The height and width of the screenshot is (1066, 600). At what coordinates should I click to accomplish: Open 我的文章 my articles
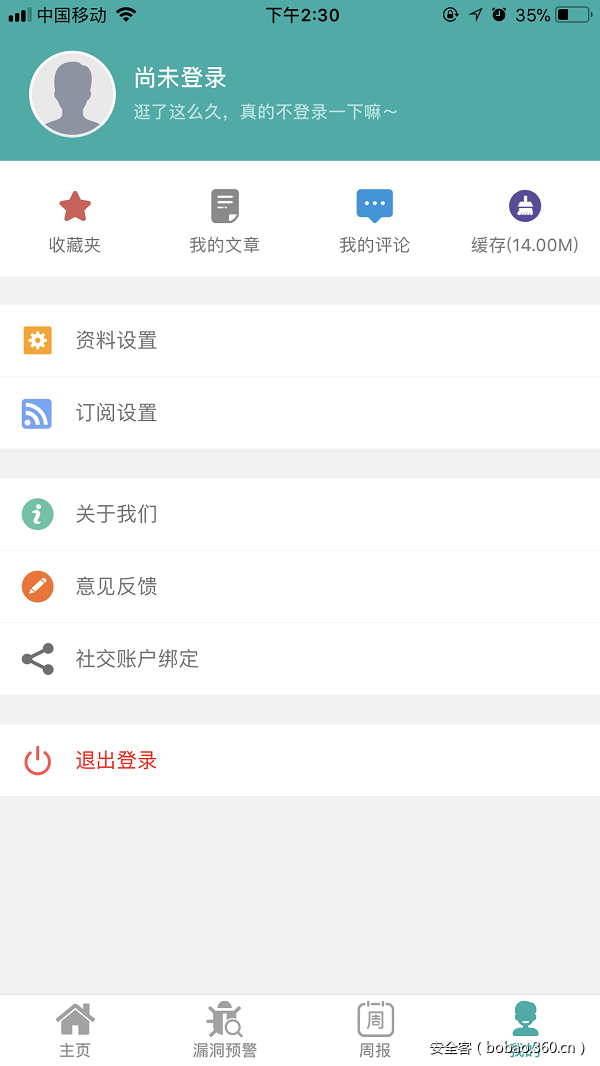(225, 221)
